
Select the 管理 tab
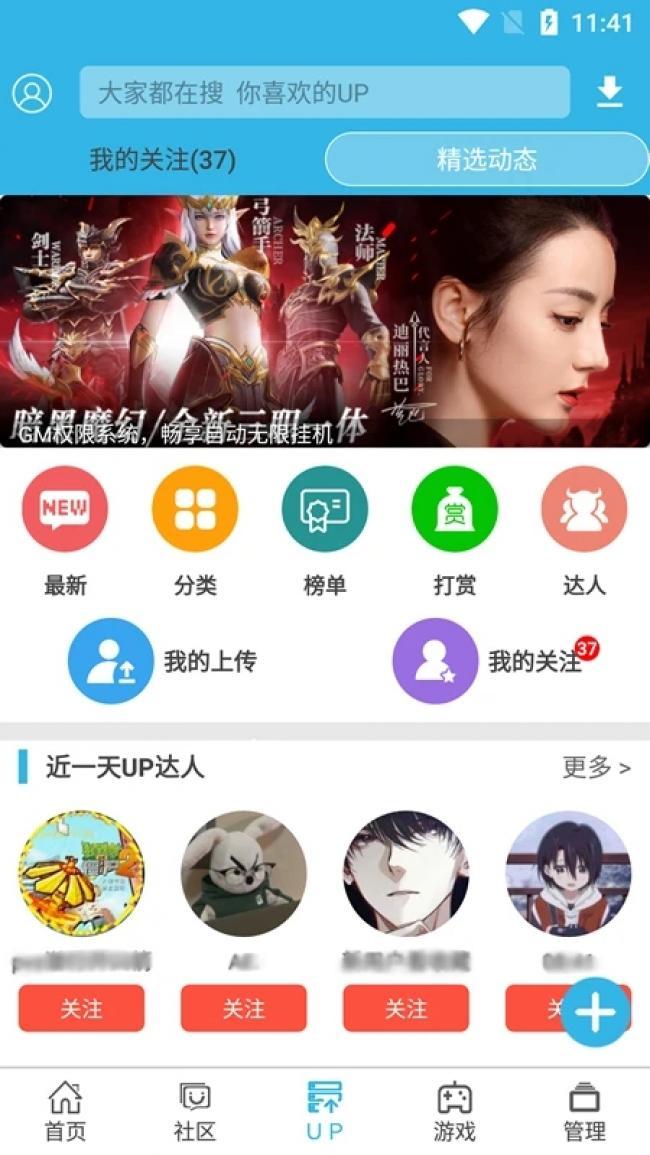[x=584, y=1111]
